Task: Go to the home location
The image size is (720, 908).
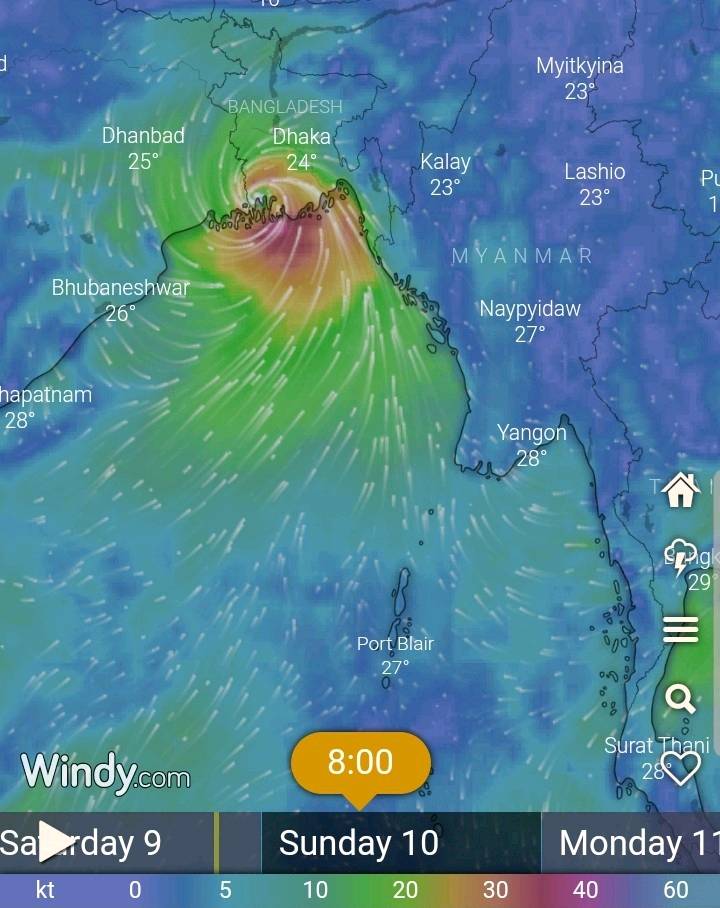Action: coord(681,491)
